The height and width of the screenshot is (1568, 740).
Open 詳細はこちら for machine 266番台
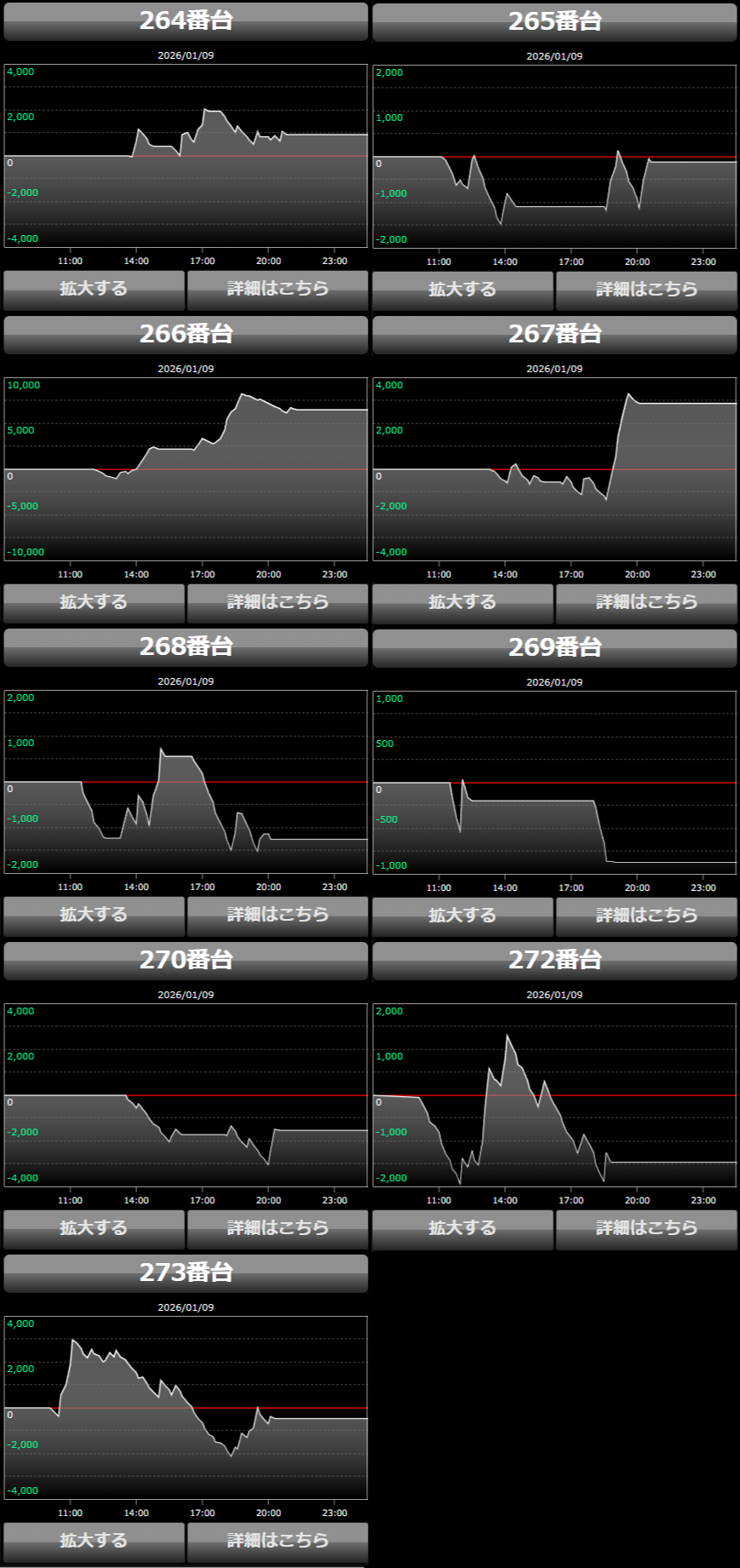pos(278,603)
